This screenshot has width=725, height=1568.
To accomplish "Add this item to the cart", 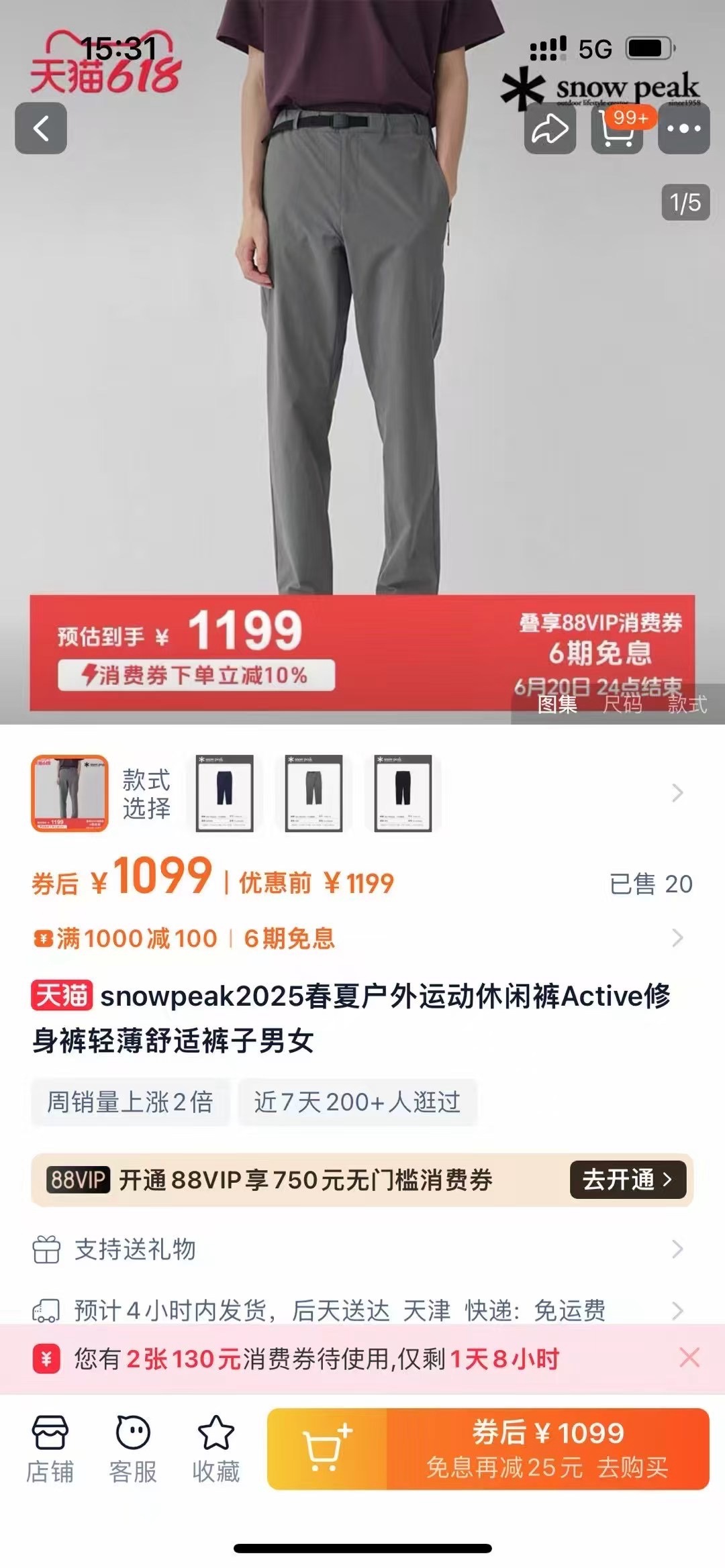I will tap(327, 1449).
